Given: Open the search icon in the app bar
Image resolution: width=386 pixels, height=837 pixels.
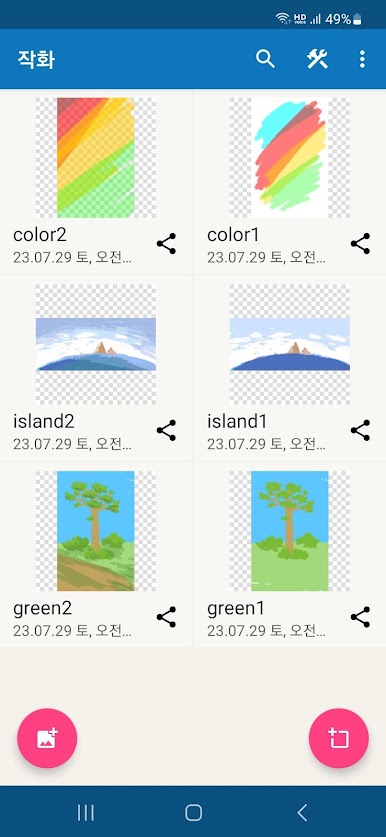Looking at the screenshot, I should tap(265, 59).
